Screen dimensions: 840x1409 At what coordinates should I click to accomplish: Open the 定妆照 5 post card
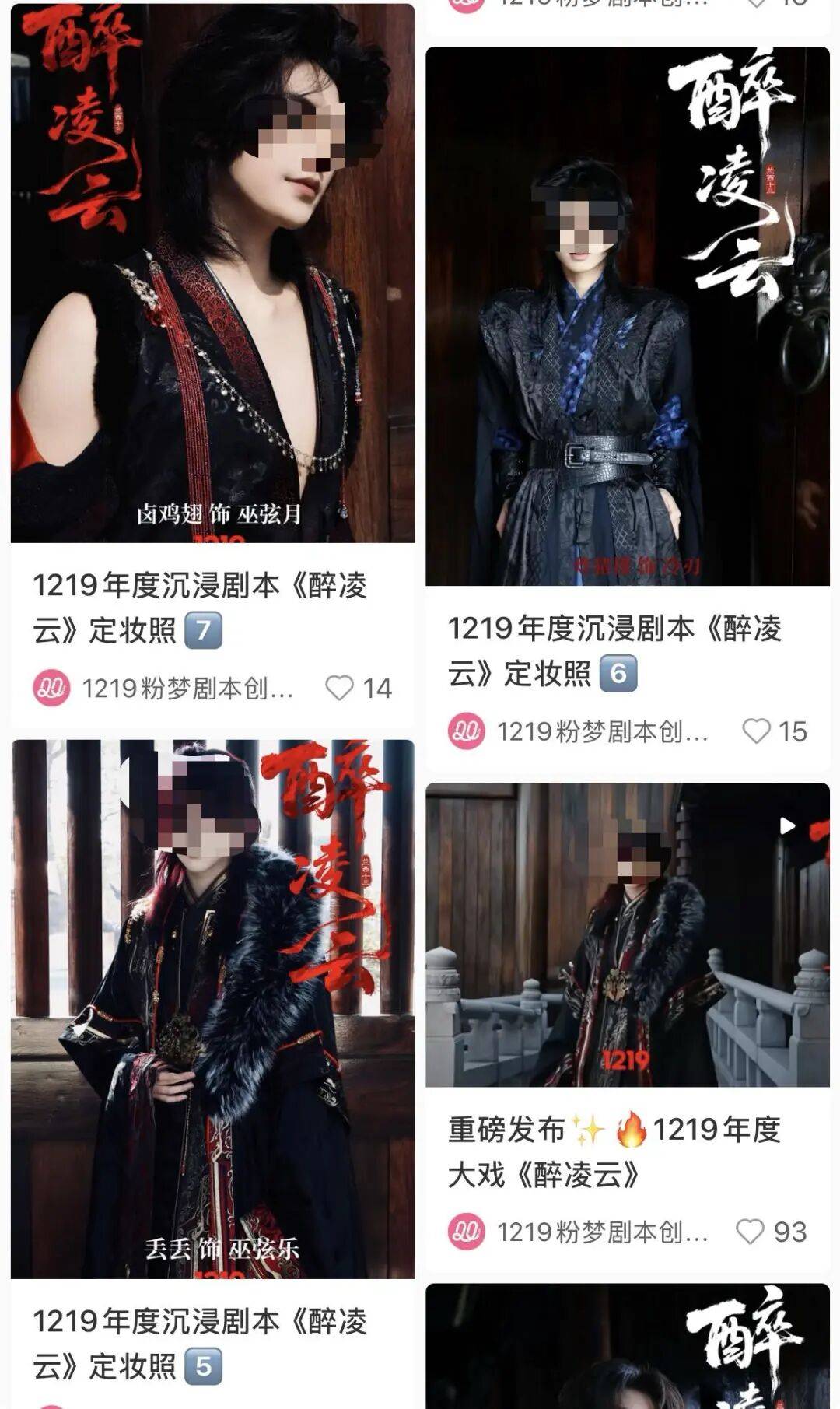tap(212, 1008)
